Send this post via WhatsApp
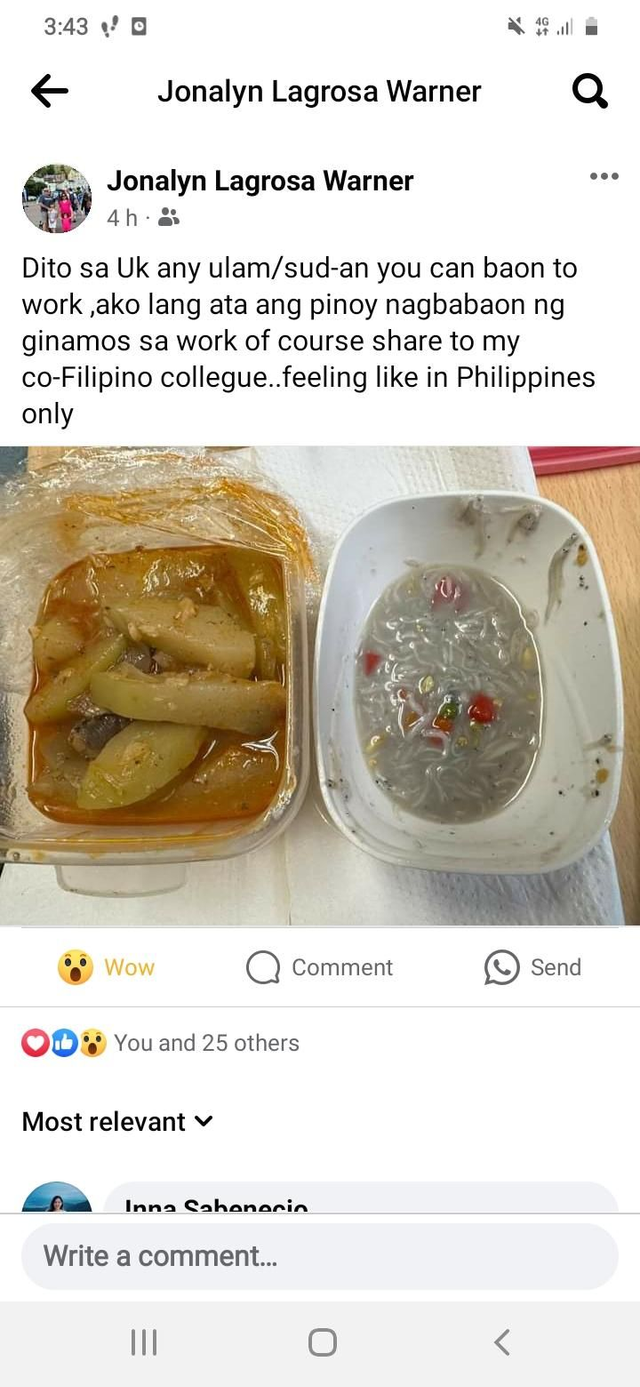Viewport: 640px width, 1387px height. tap(532, 967)
